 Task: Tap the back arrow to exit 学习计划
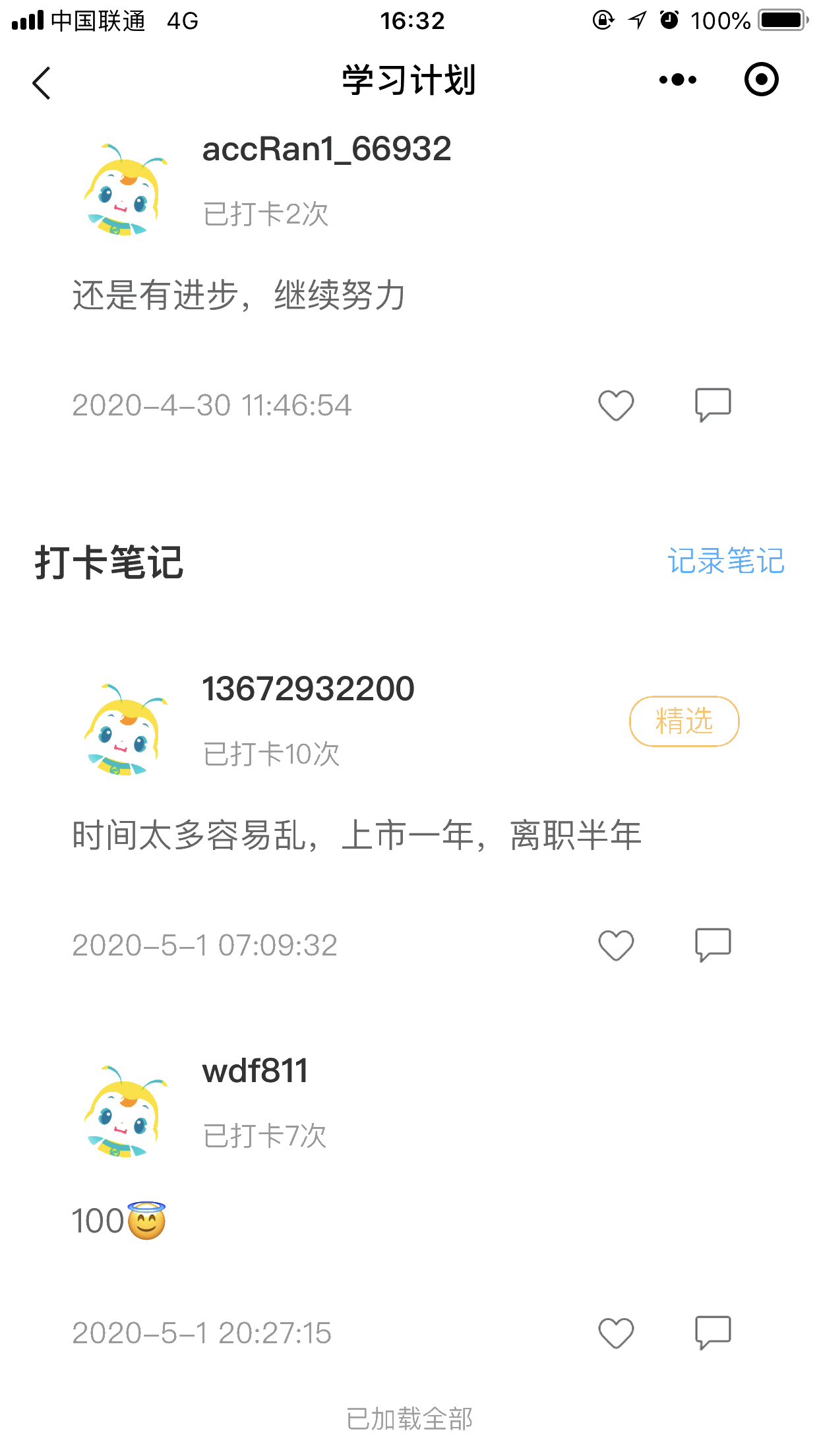click(41, 80)
